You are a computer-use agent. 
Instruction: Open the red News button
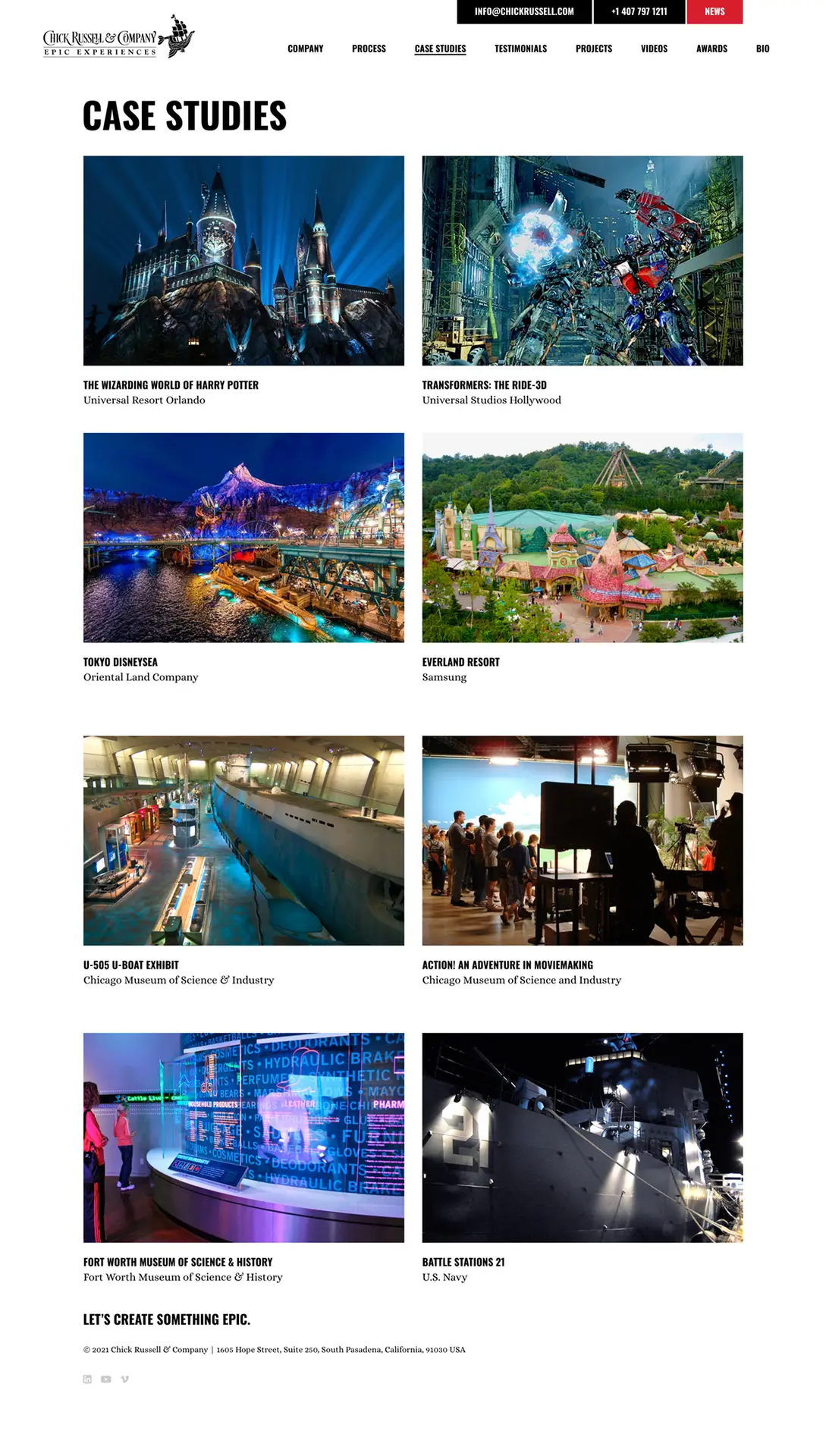714,11
